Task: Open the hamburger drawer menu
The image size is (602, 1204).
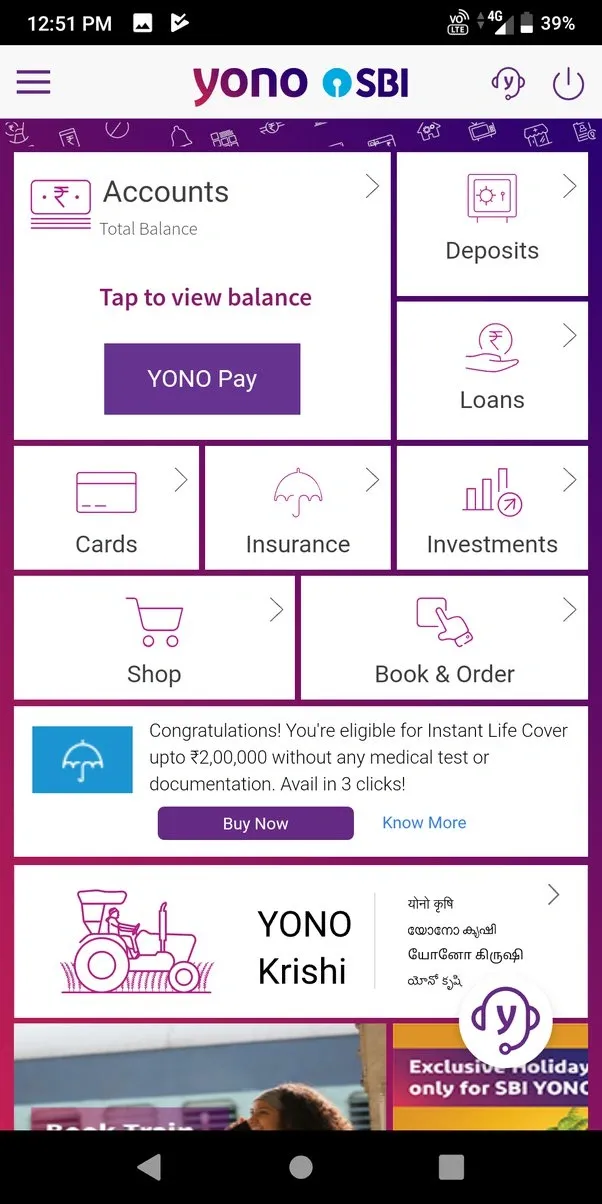Action: point(34,82)
